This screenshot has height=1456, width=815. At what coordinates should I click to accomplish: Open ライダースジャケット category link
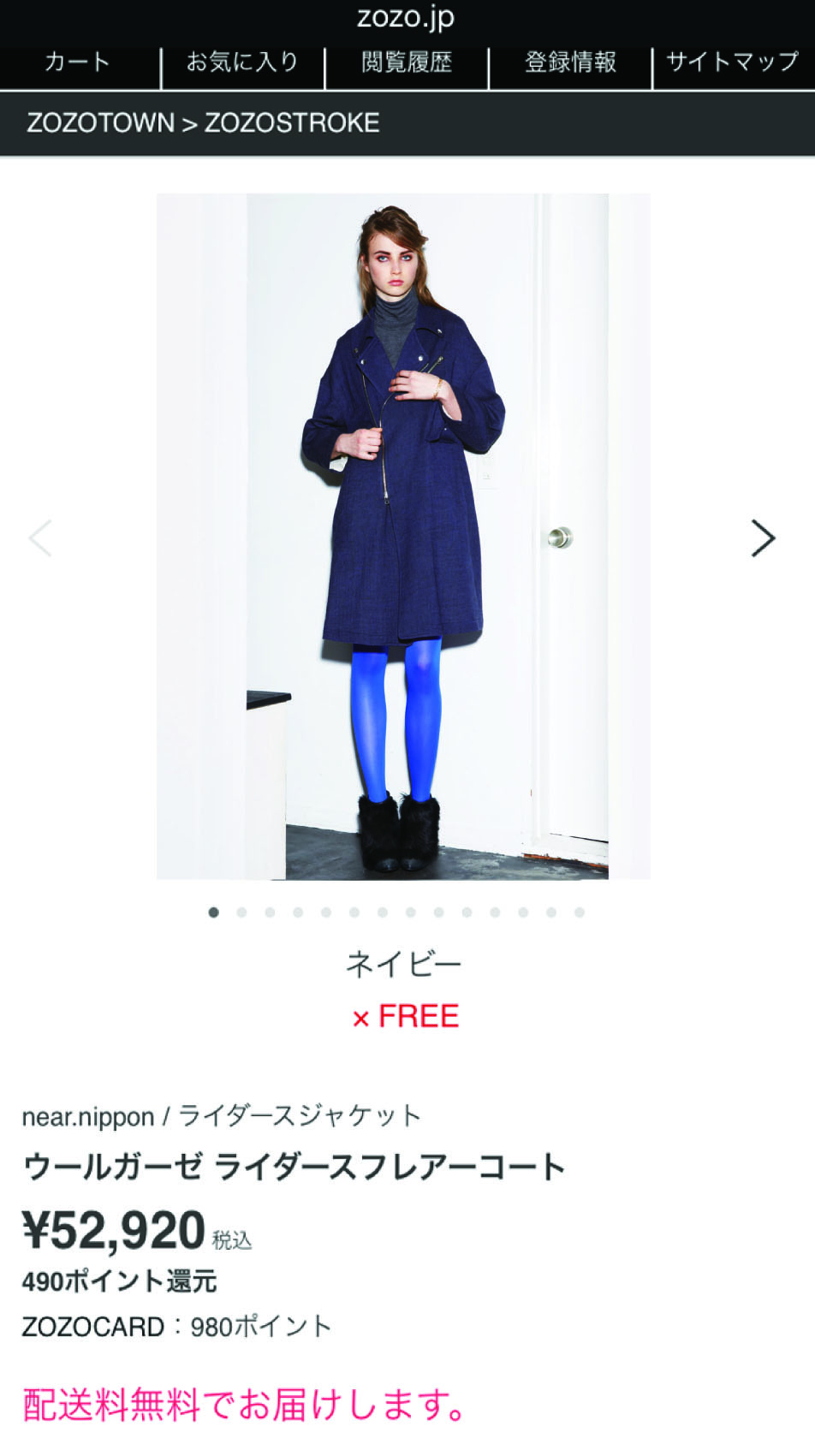click(300, 1116)
